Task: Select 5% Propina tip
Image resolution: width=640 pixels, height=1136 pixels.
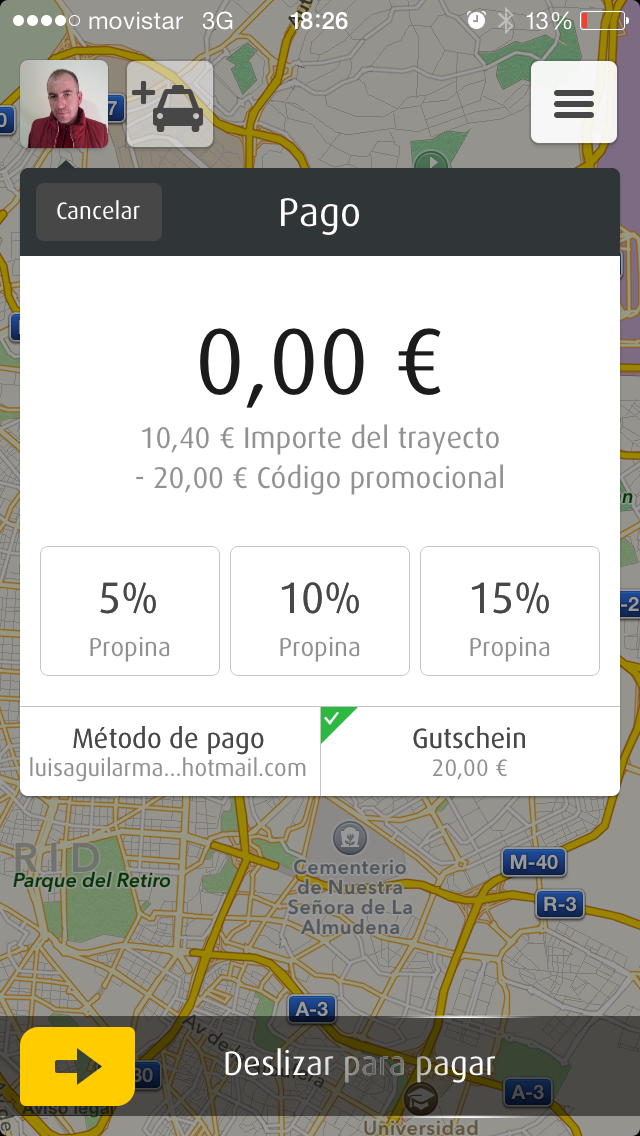Action: pos(129,611)
